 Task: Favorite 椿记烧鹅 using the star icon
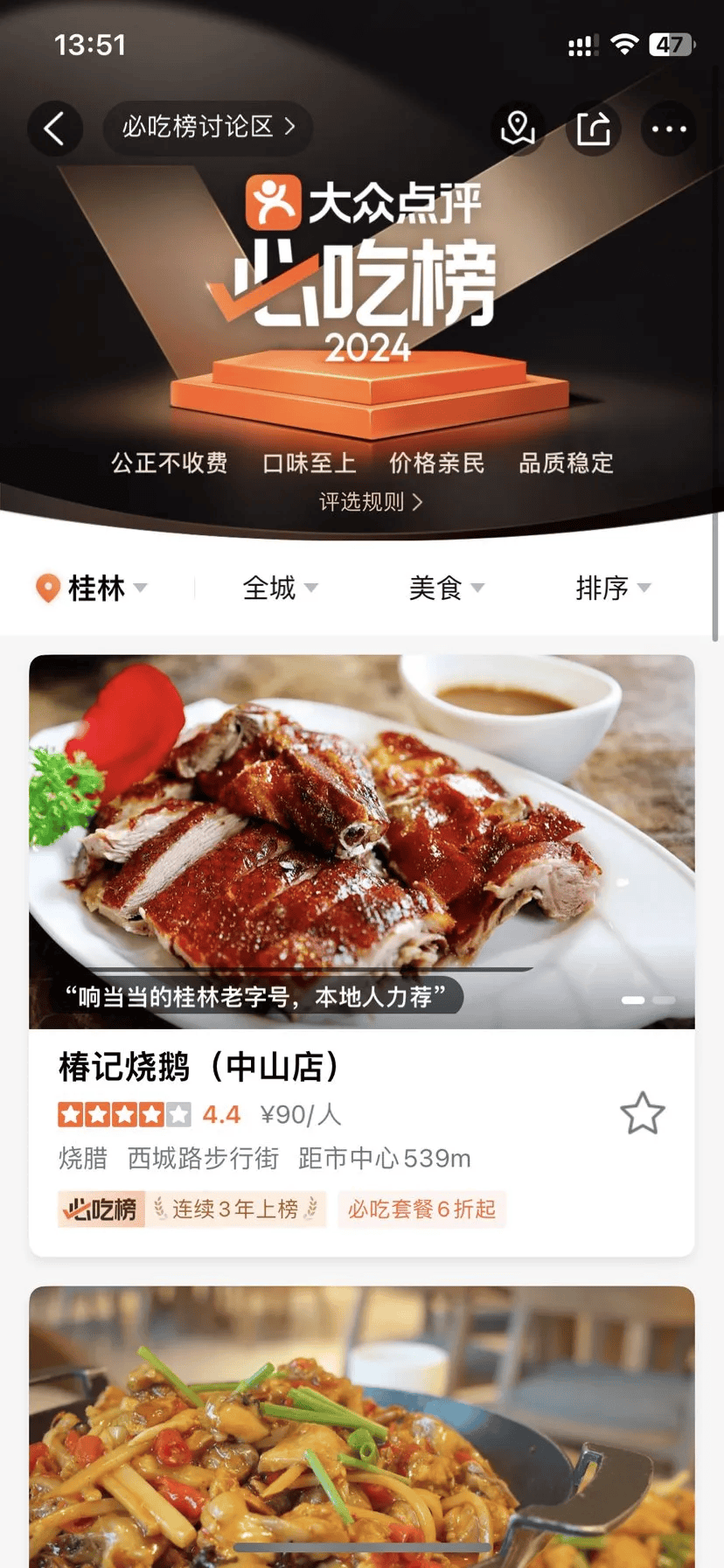[644, 1113]
